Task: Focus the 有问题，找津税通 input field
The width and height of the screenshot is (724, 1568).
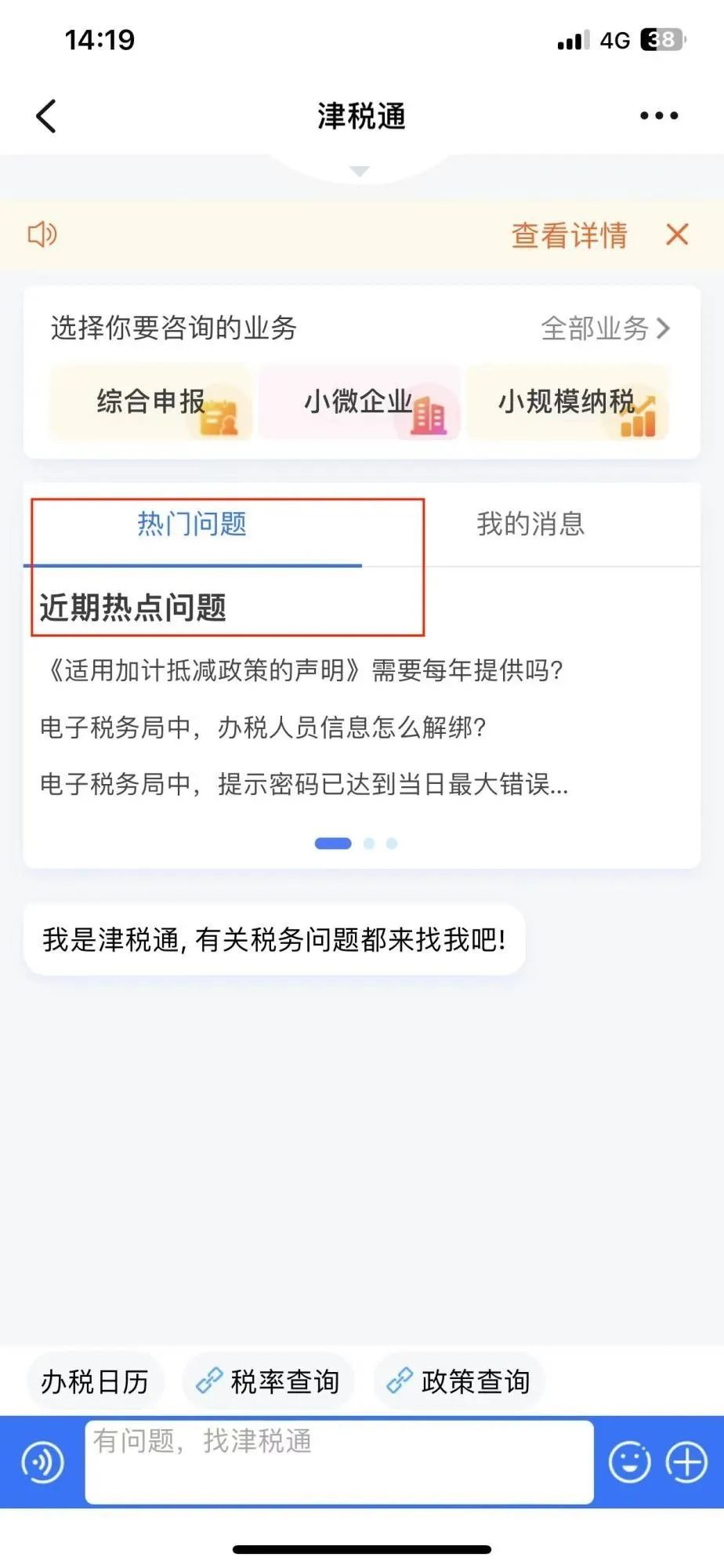Action: (x=338, y=1462)
